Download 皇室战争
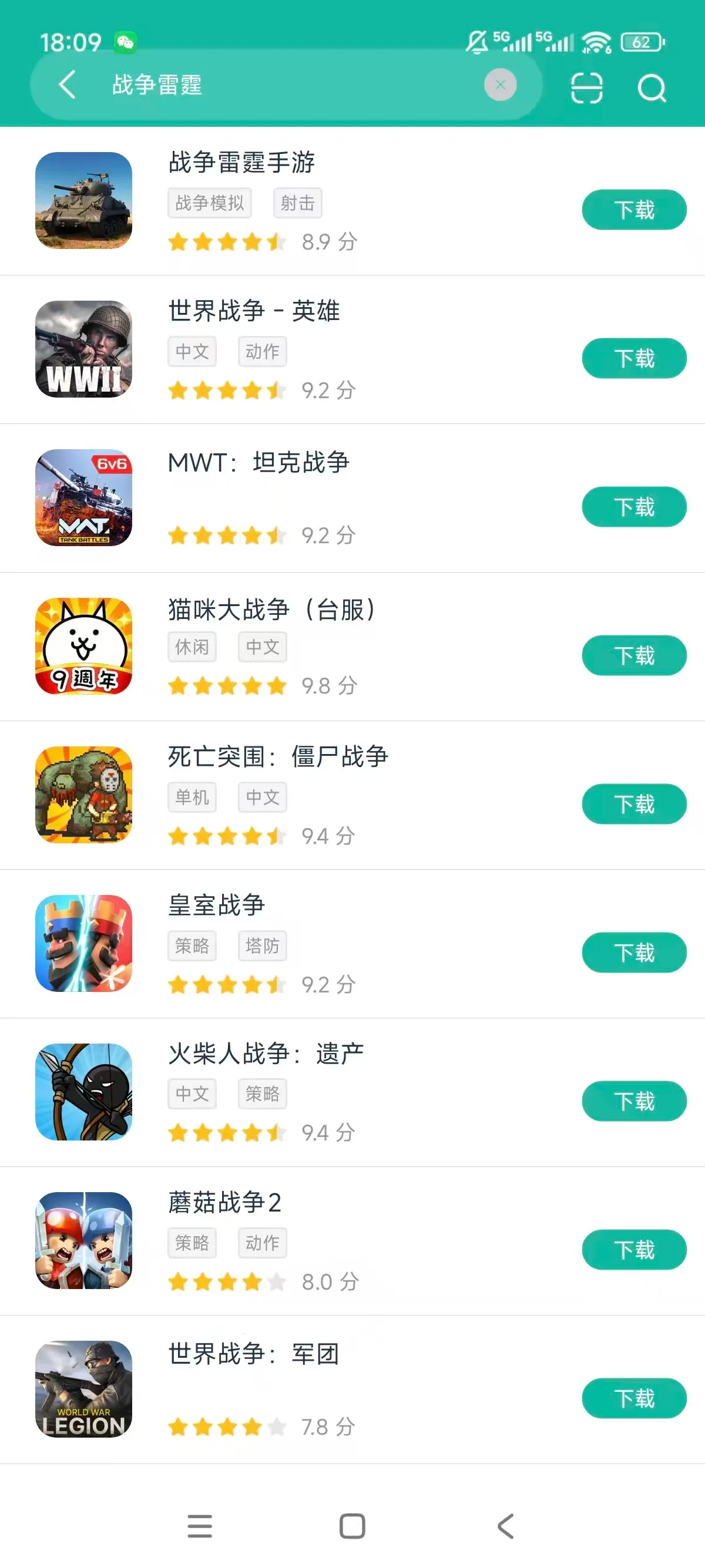Screen dimensions: 705x1568 coord(634,953)
